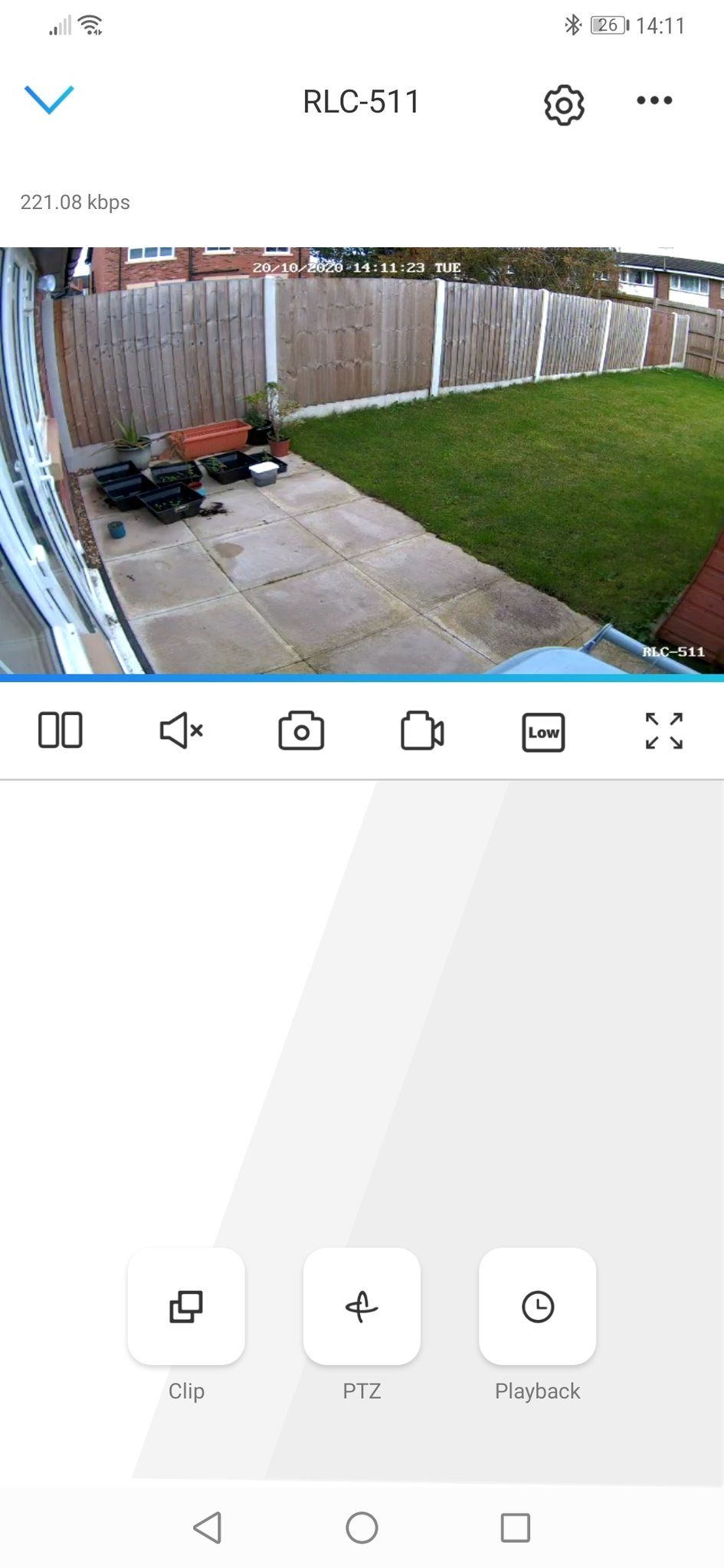Select the RLC-511 camera title
The image size is (724, 1568).
362,101
